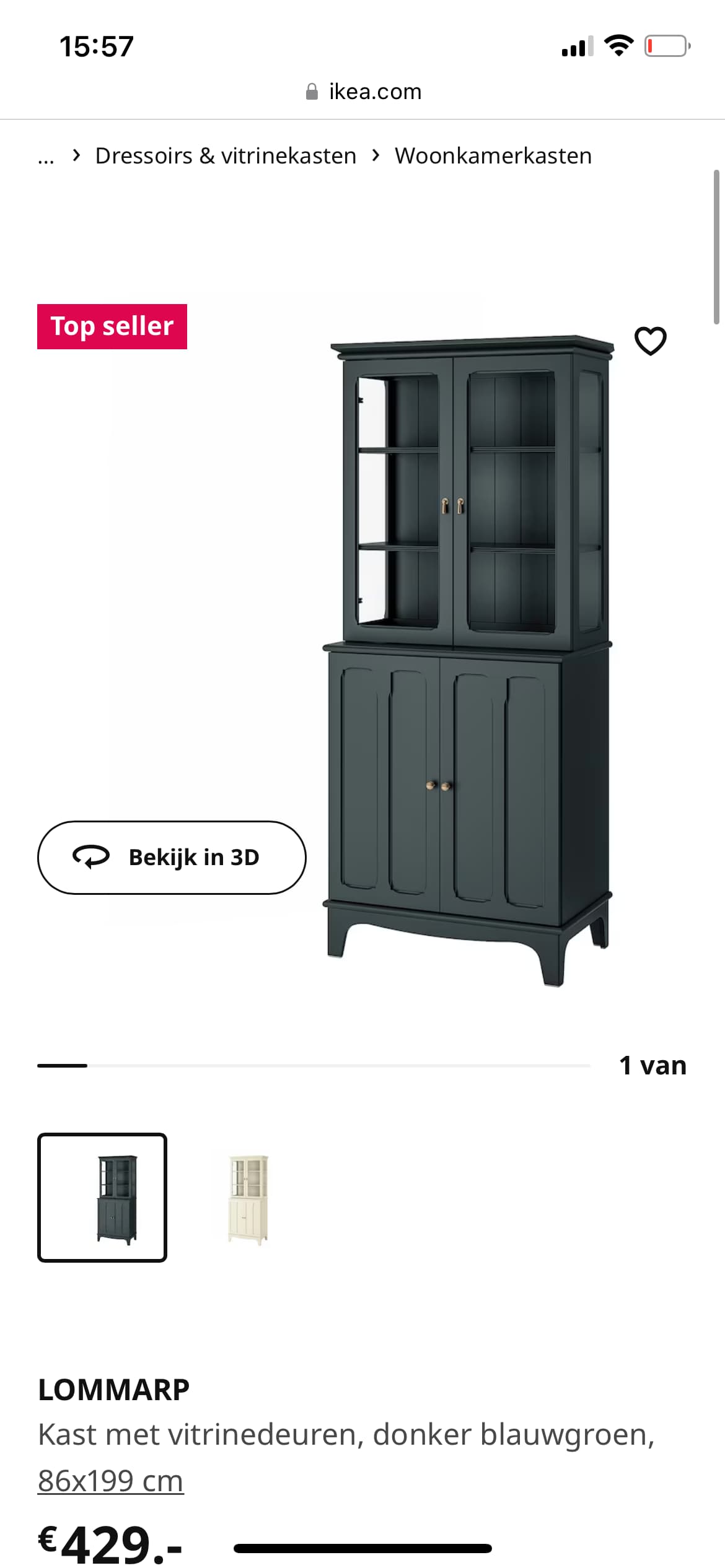Tap the ikea.com address bar
The height and width of the screenshot is (1568, 725).
(x=363, y=92)
